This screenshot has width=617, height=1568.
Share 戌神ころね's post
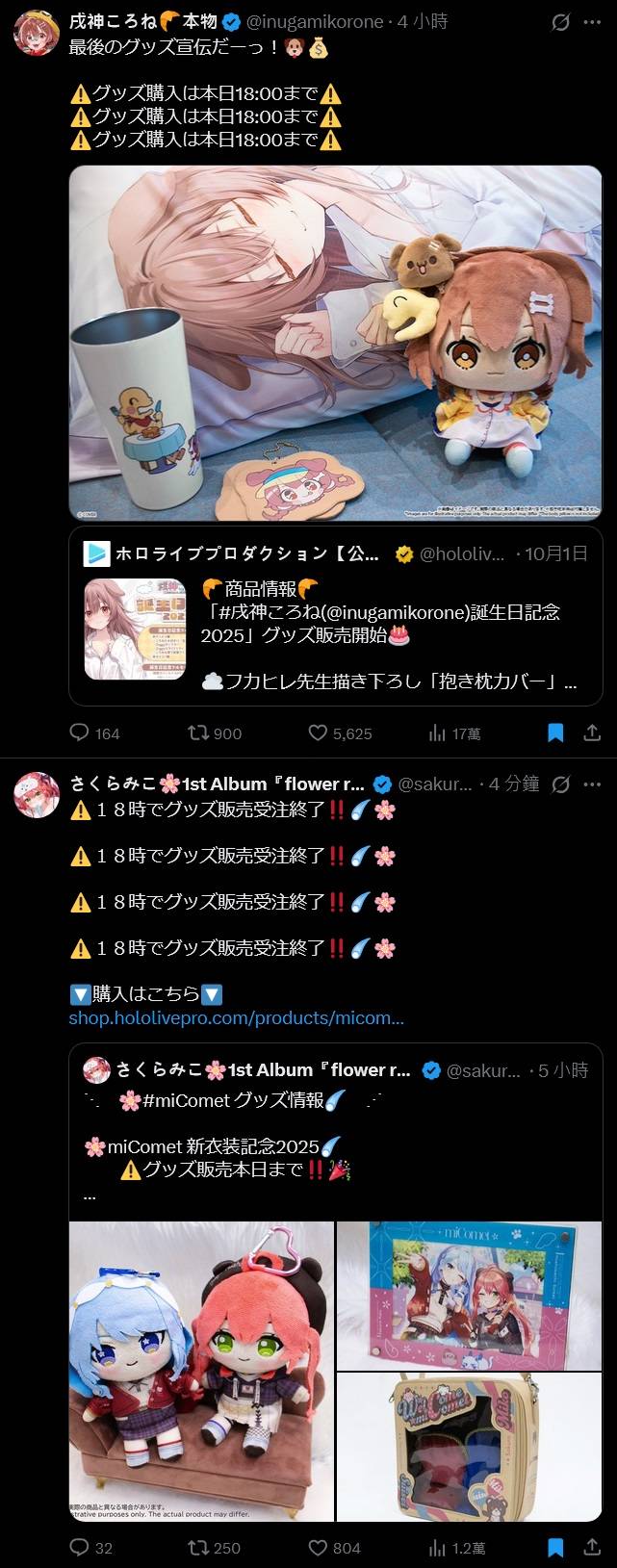click(592, 733)
